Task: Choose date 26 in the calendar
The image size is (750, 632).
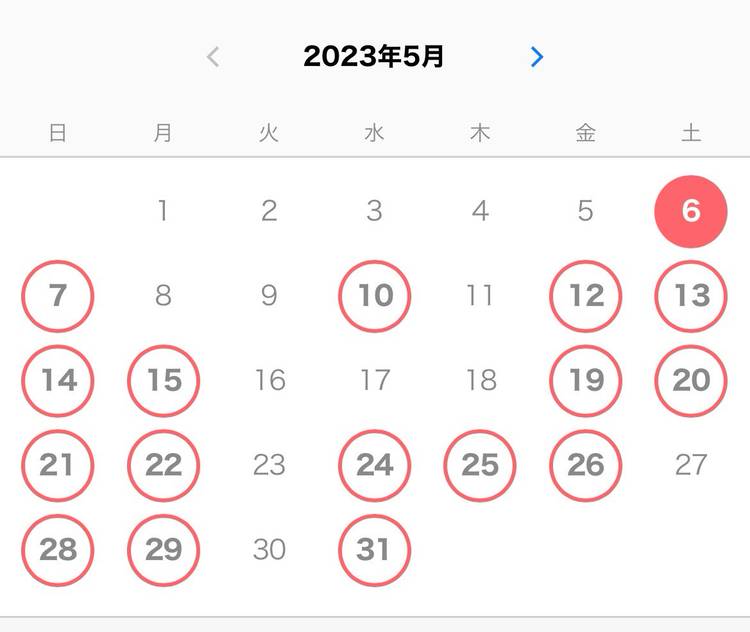Action: coord(586,465)
